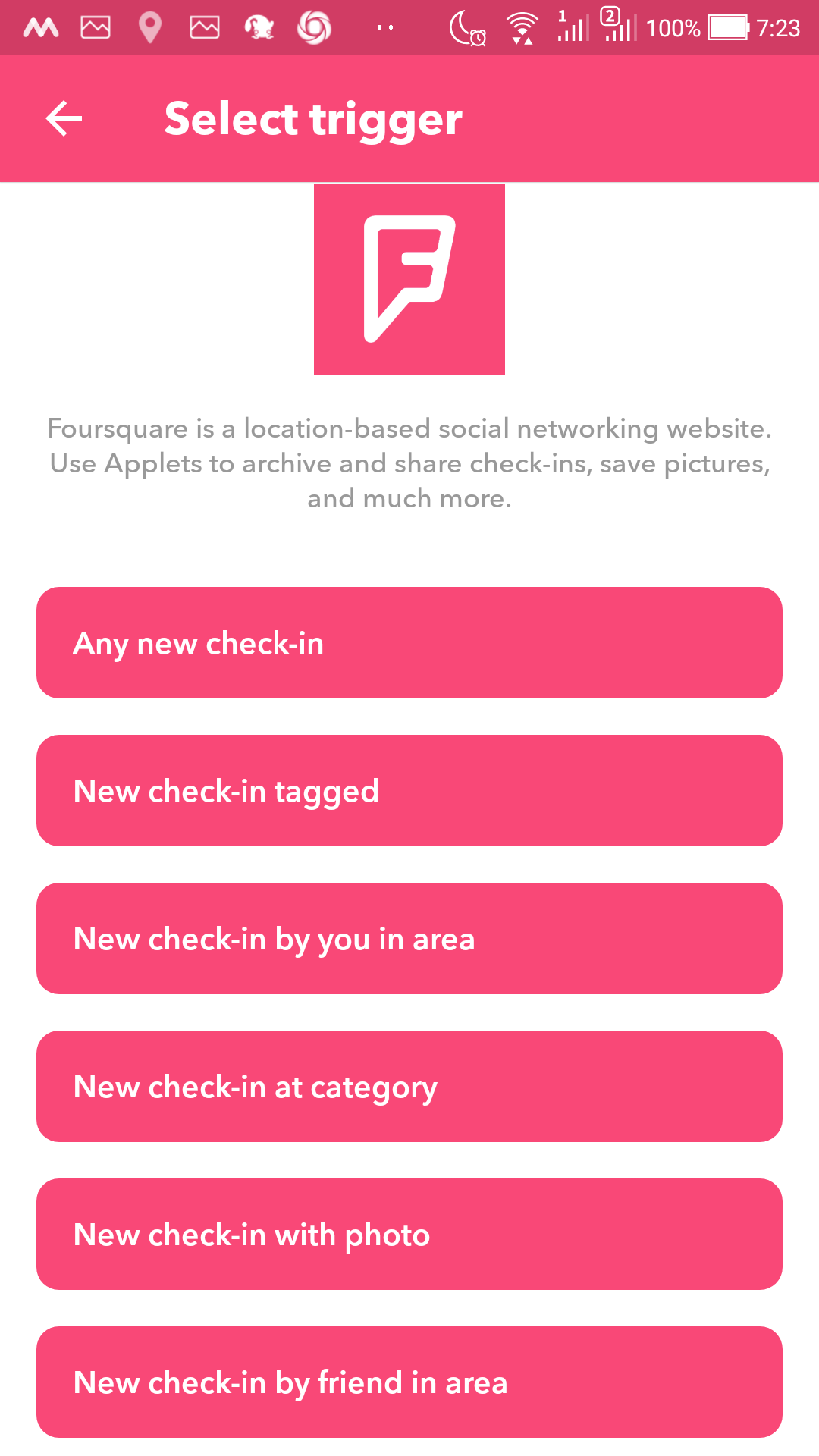Select 'New check-in at category' trigger
The height and width of the screenshot is (1456, 819).
click(409, 1086)
